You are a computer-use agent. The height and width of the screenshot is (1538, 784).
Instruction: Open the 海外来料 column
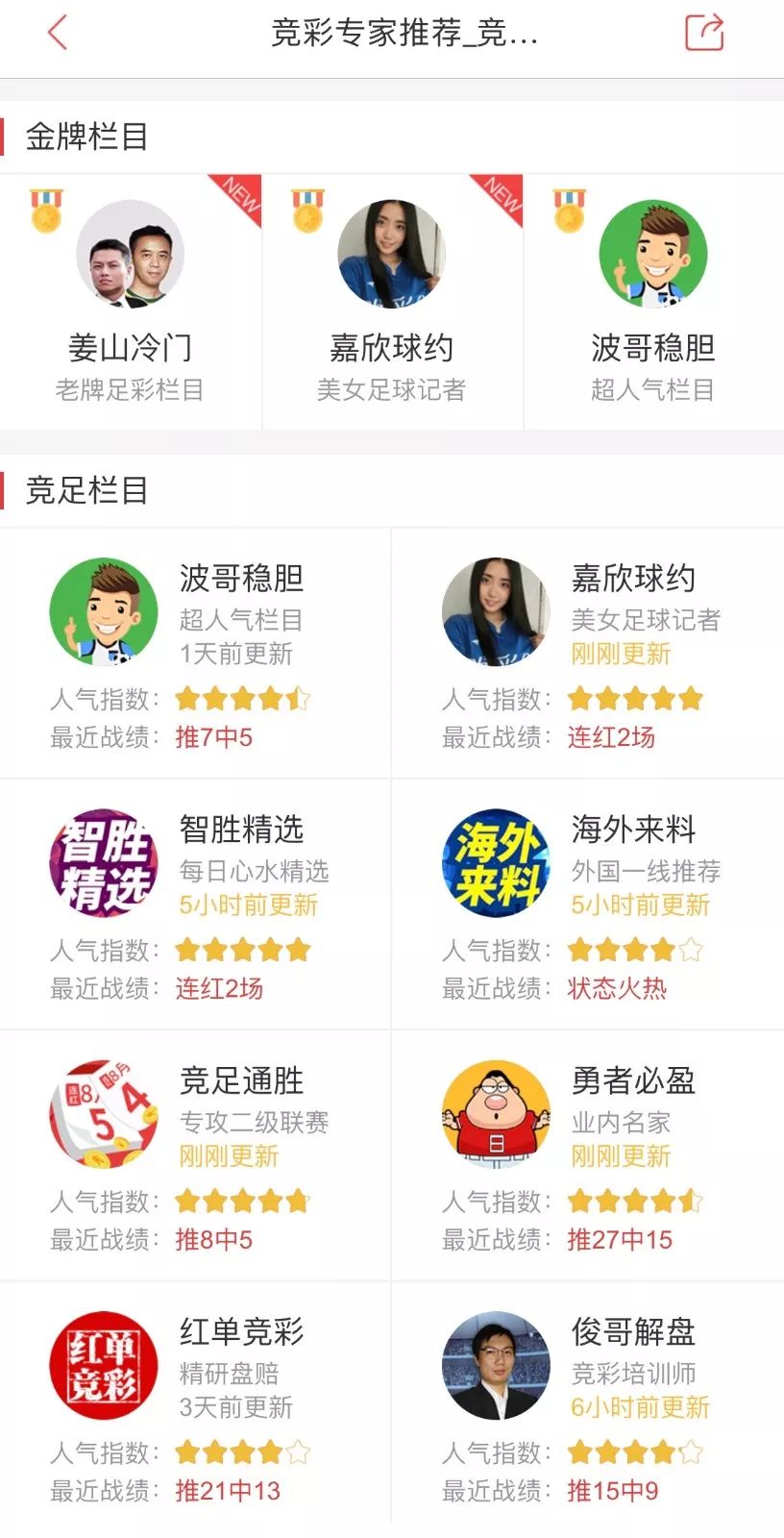coord(588,905)
